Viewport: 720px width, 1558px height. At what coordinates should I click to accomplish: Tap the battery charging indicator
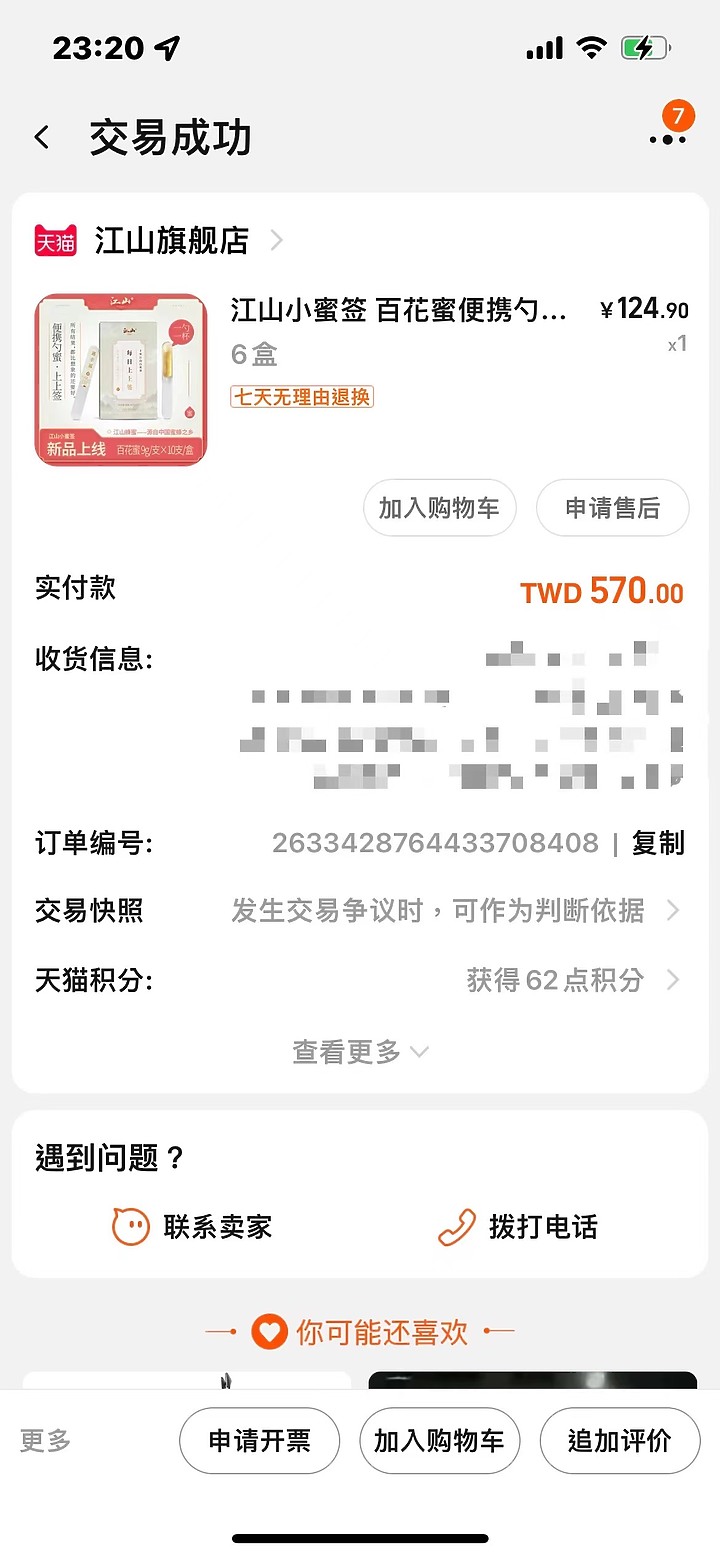(x=646, y=45)
